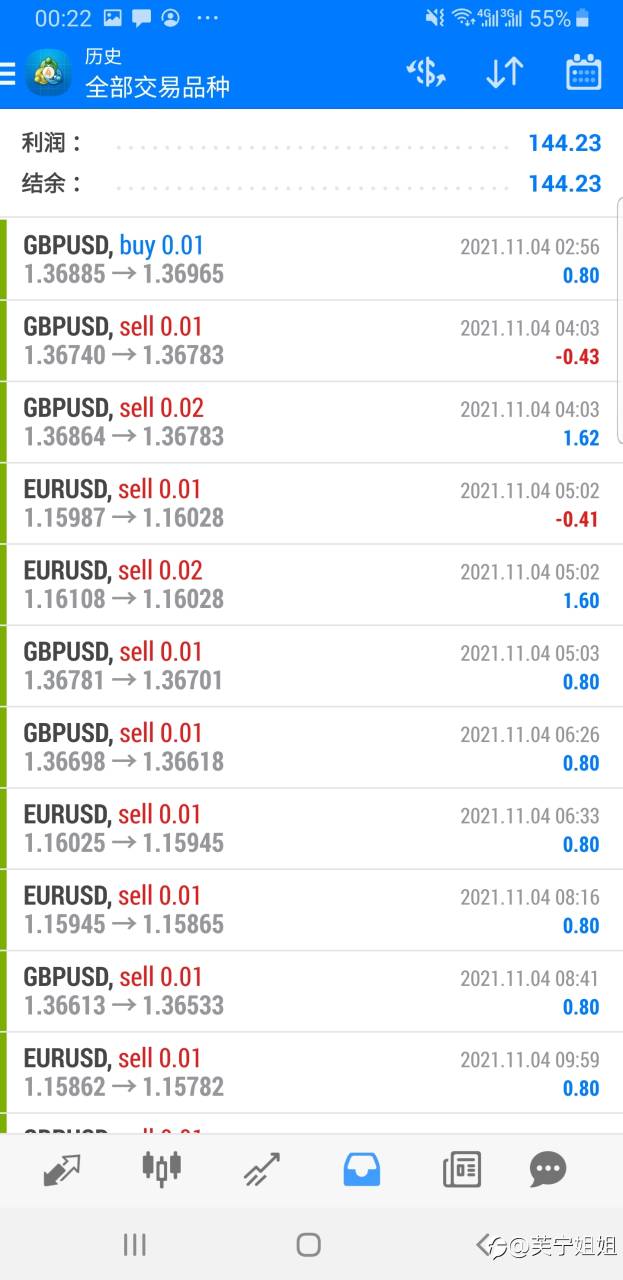This screenshot has width=623, height=1280.
Task: Tap the EURUSD sell trade at 09:59
Action: pyautogui.click(x=311, y=1072)
